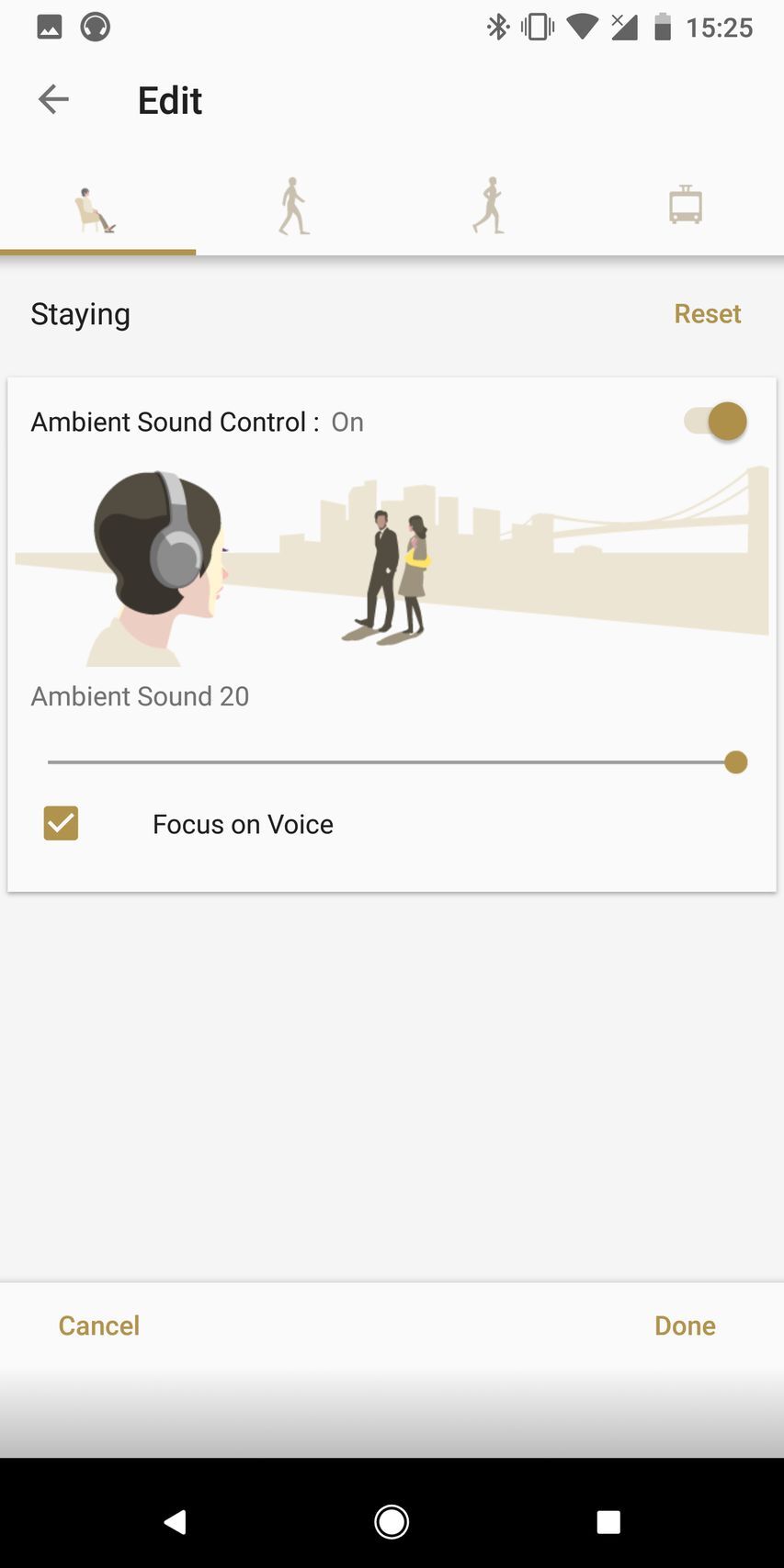Switch to the Walking tab
This screenshot has width=784, height=1568.
pyautogui.click(x=293, y=207)
